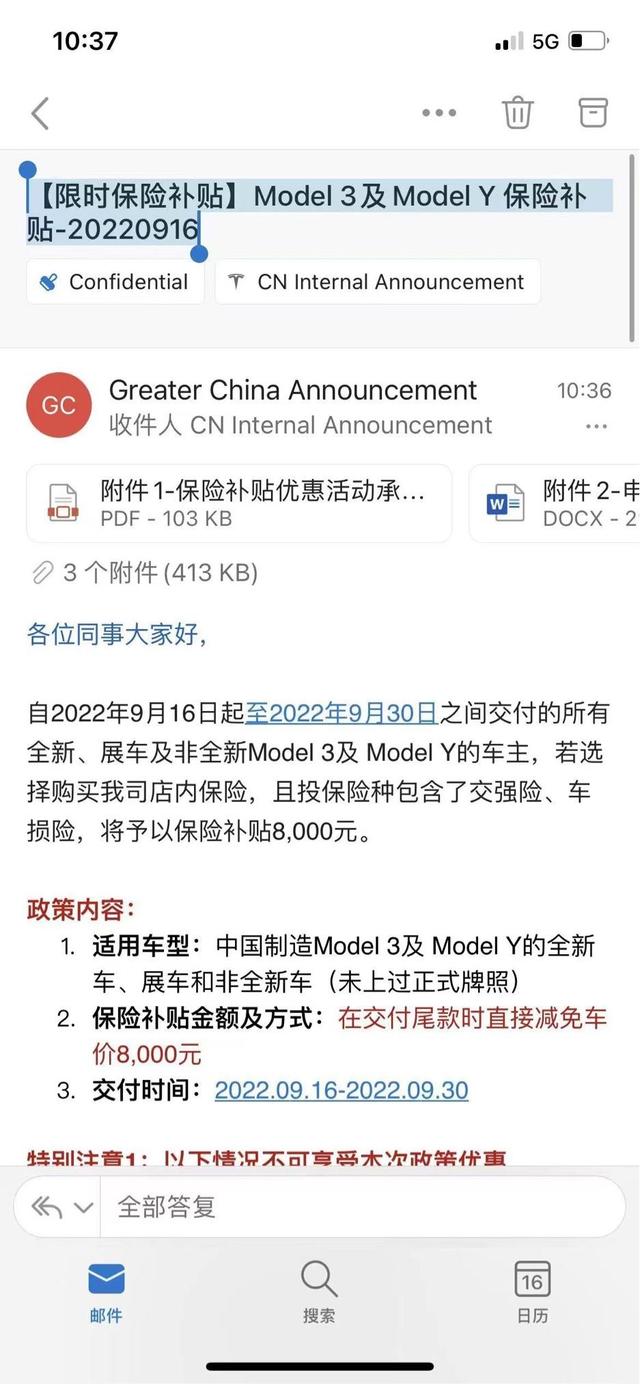640x1384 pixels.
Task: Switch to the 邮件 tab
Action: coord(106,1291)
